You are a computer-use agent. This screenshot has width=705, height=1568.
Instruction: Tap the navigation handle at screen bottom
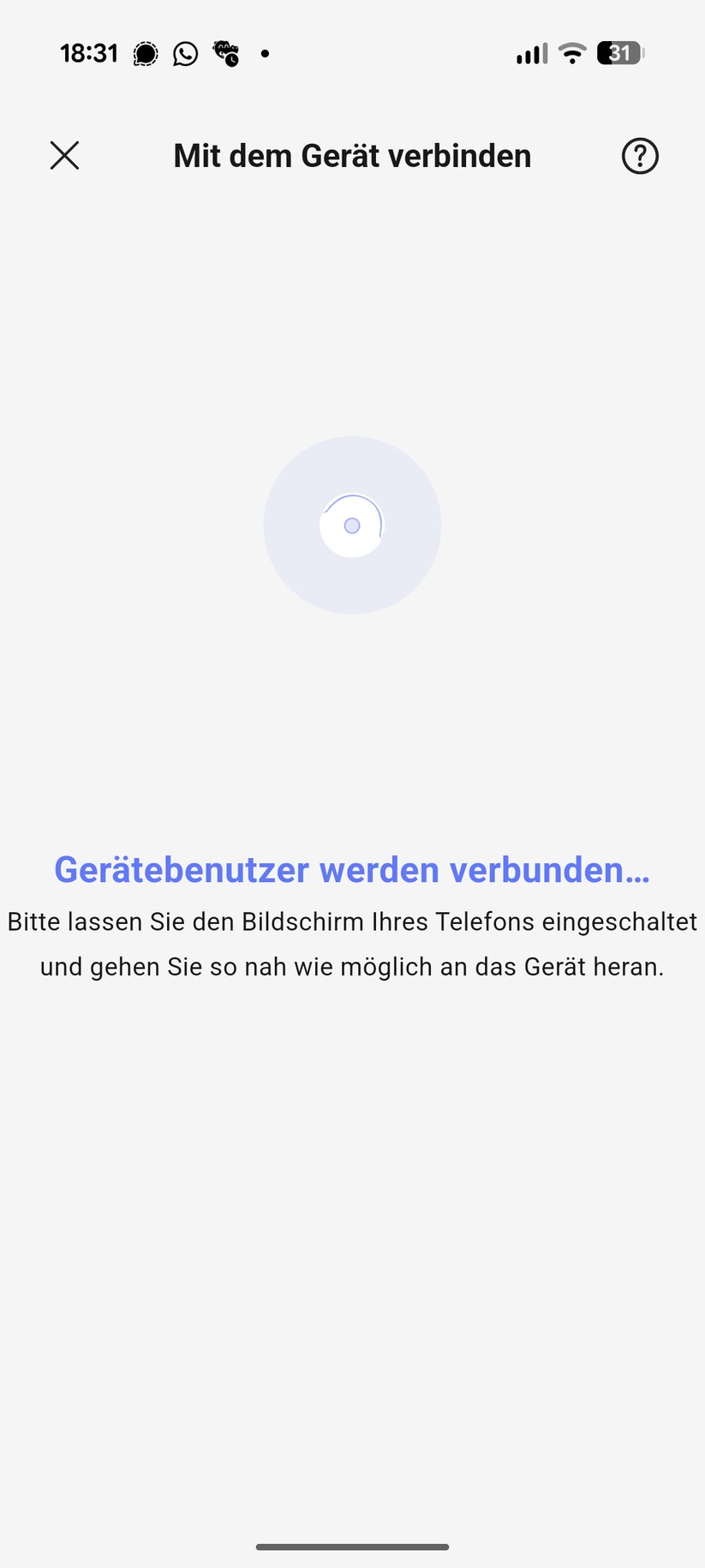click(352, 1547)
